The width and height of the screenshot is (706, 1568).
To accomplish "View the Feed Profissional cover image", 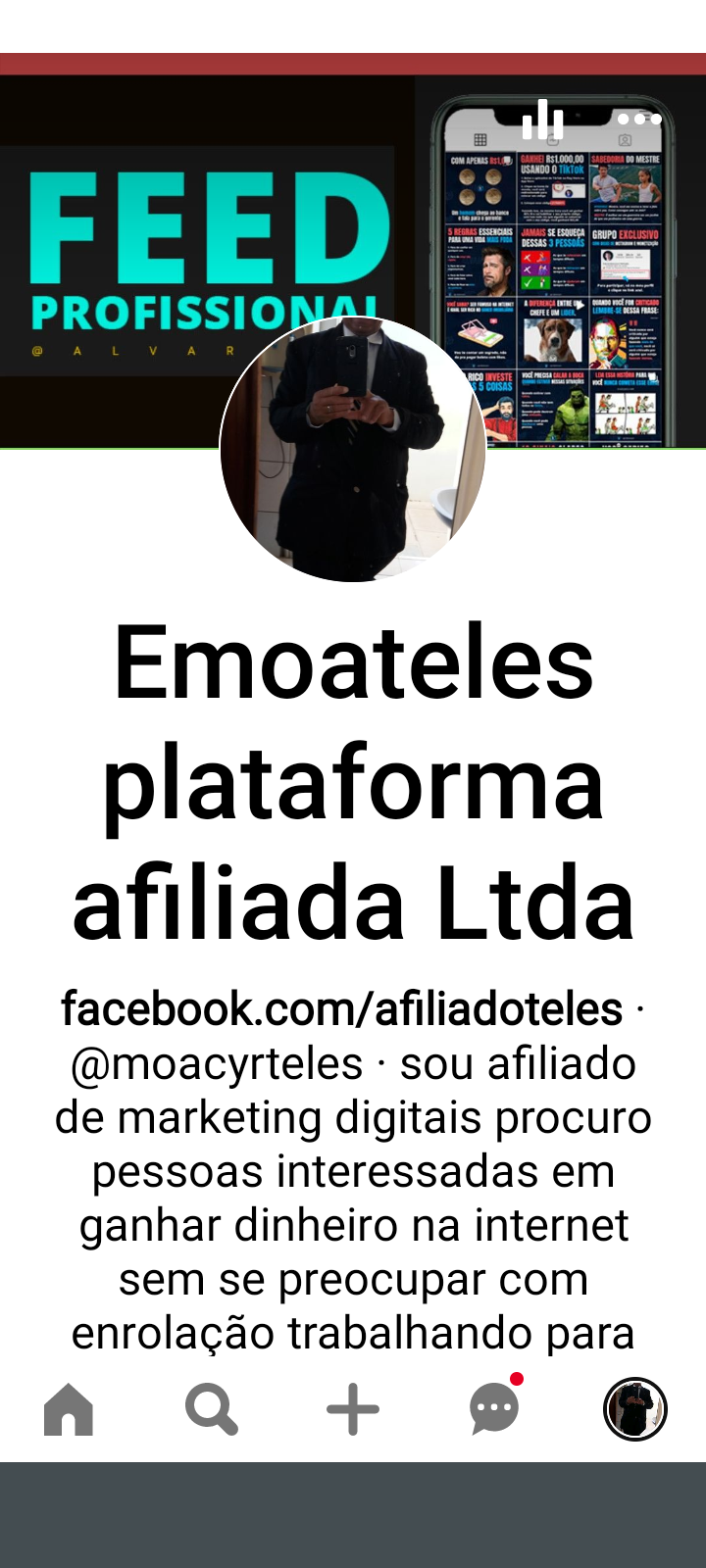I will tap(196, 245).
